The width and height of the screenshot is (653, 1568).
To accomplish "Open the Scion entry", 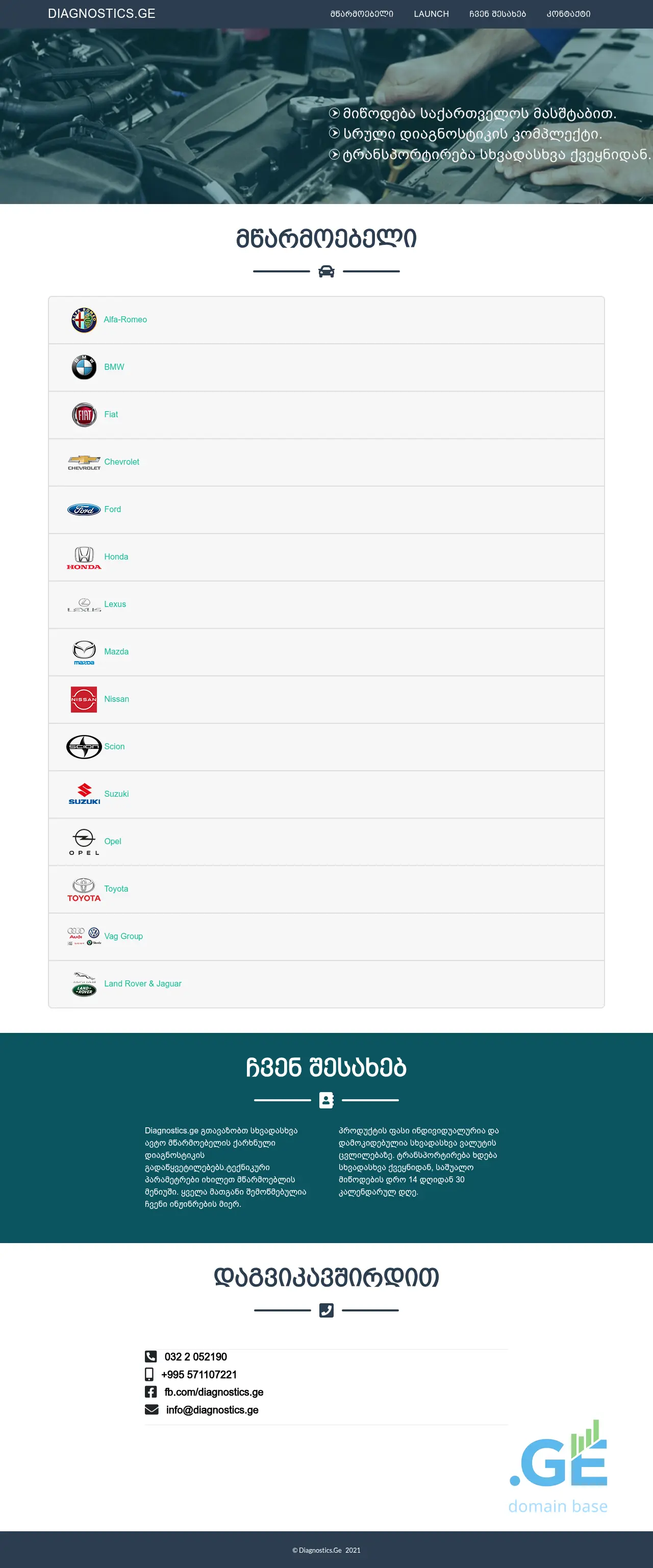I will pos(114,747).
